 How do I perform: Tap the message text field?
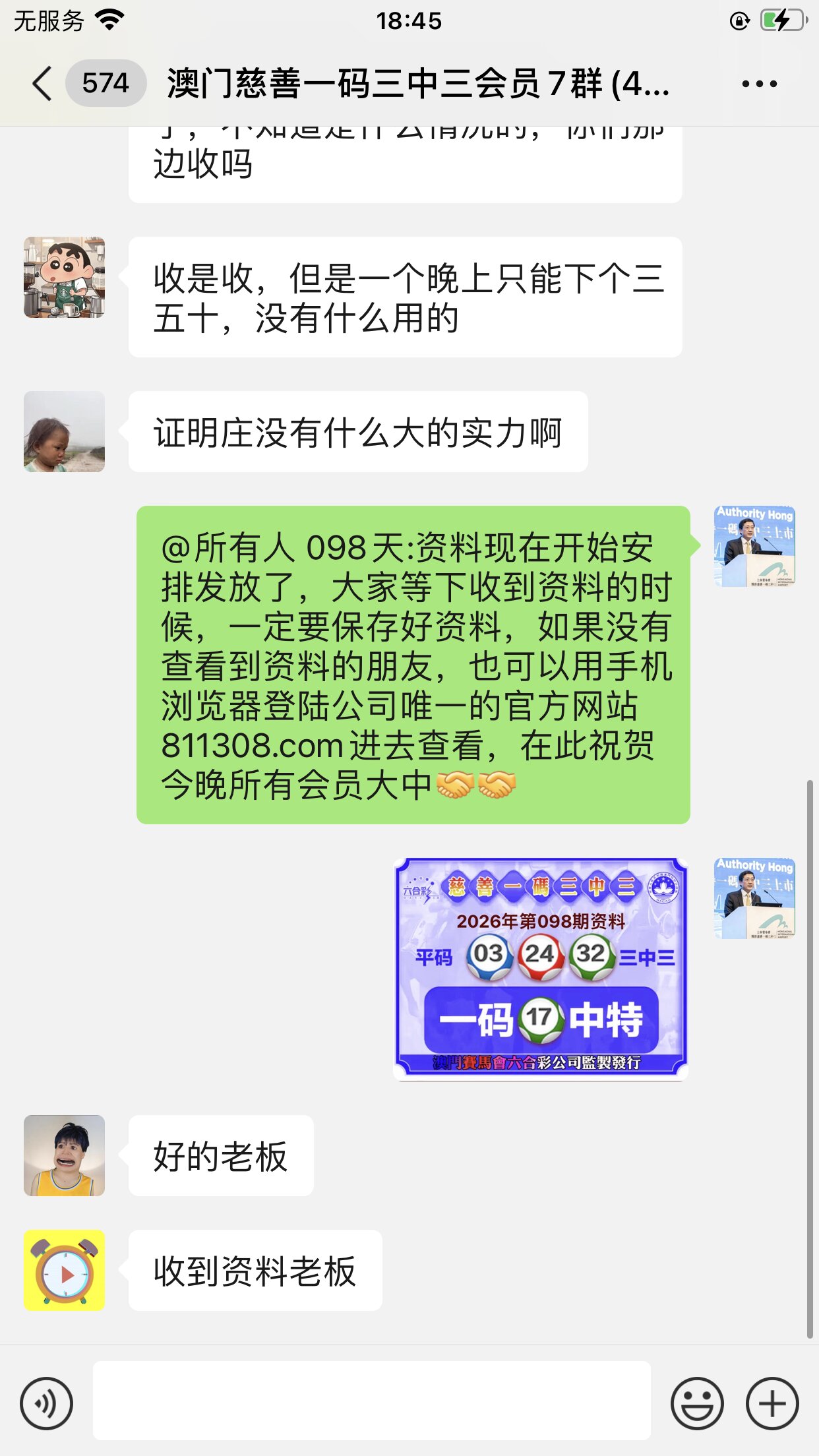tap(371, 1401)
